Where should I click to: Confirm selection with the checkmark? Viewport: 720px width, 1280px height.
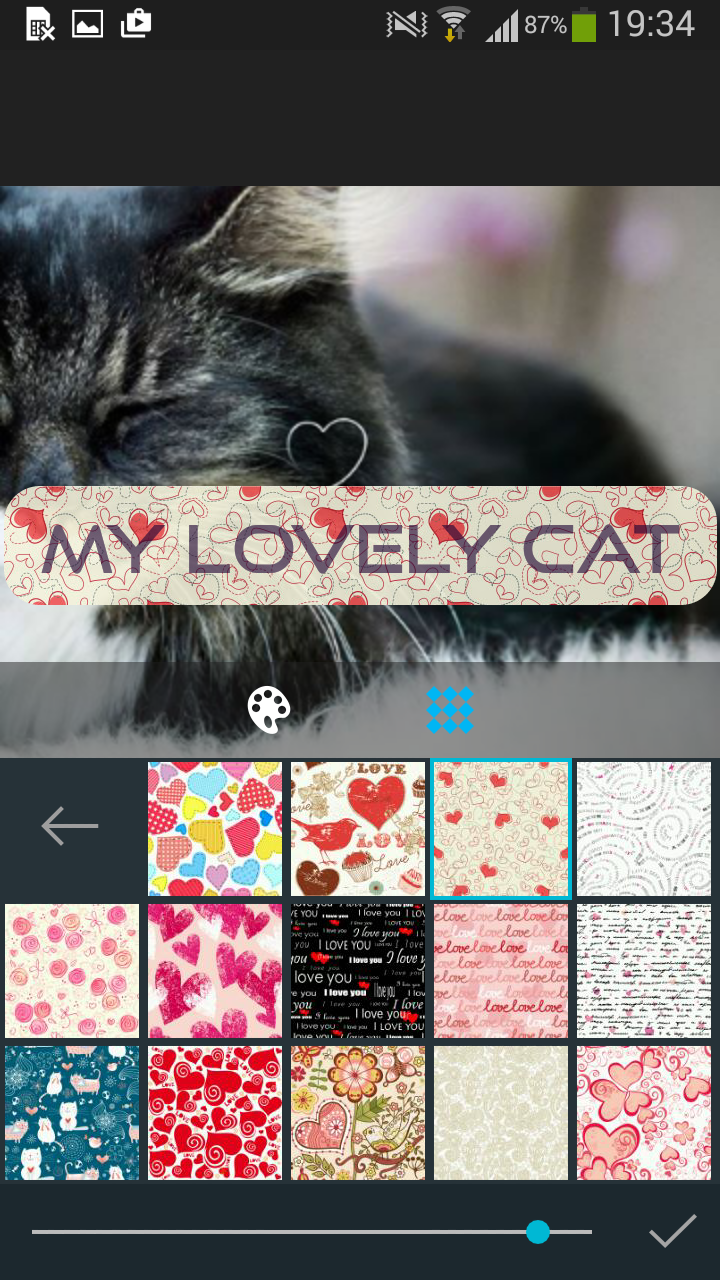(x=672, y=1232)
